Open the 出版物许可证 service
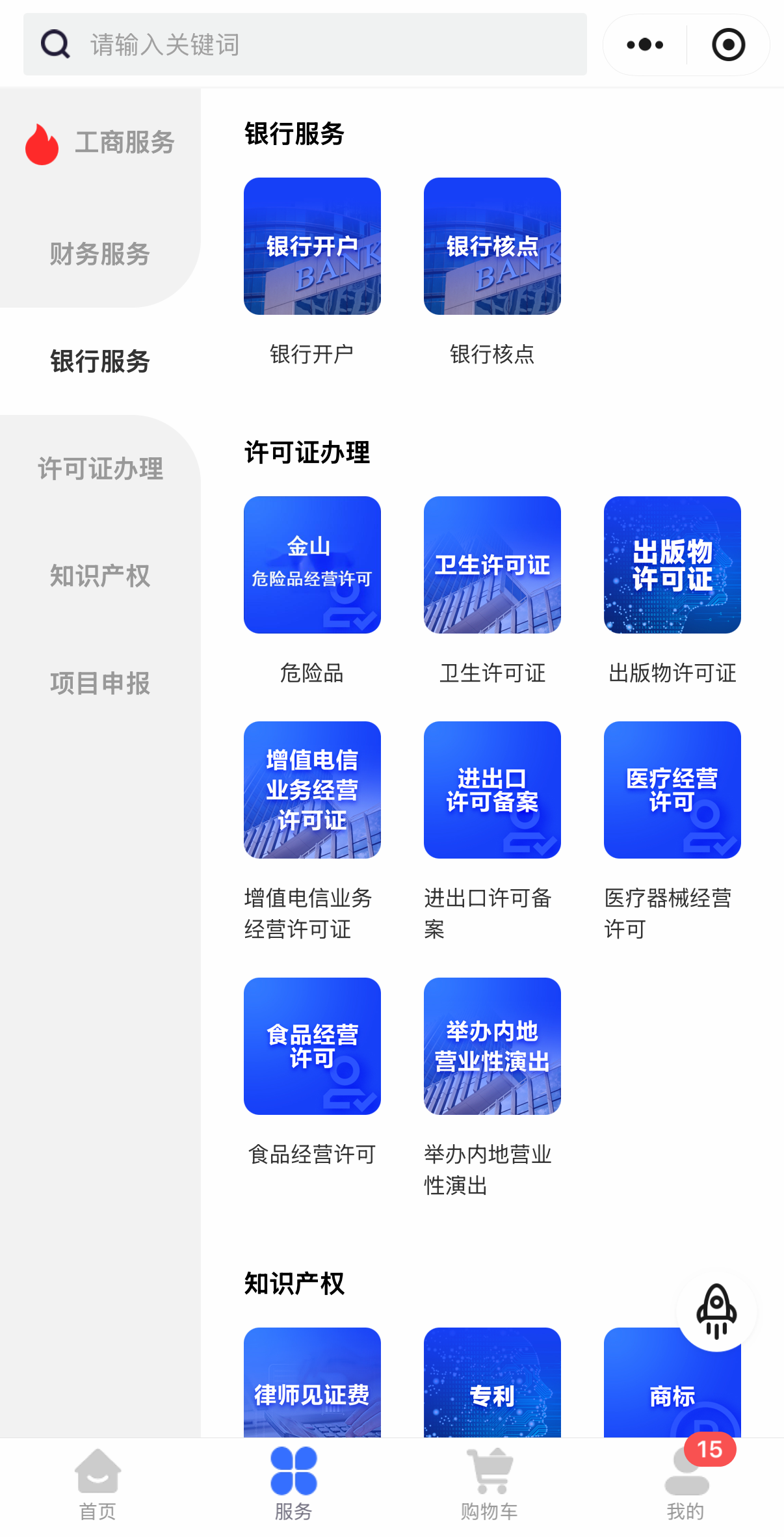The width and height of the screenshot is (784, 1537). [672, 565]
